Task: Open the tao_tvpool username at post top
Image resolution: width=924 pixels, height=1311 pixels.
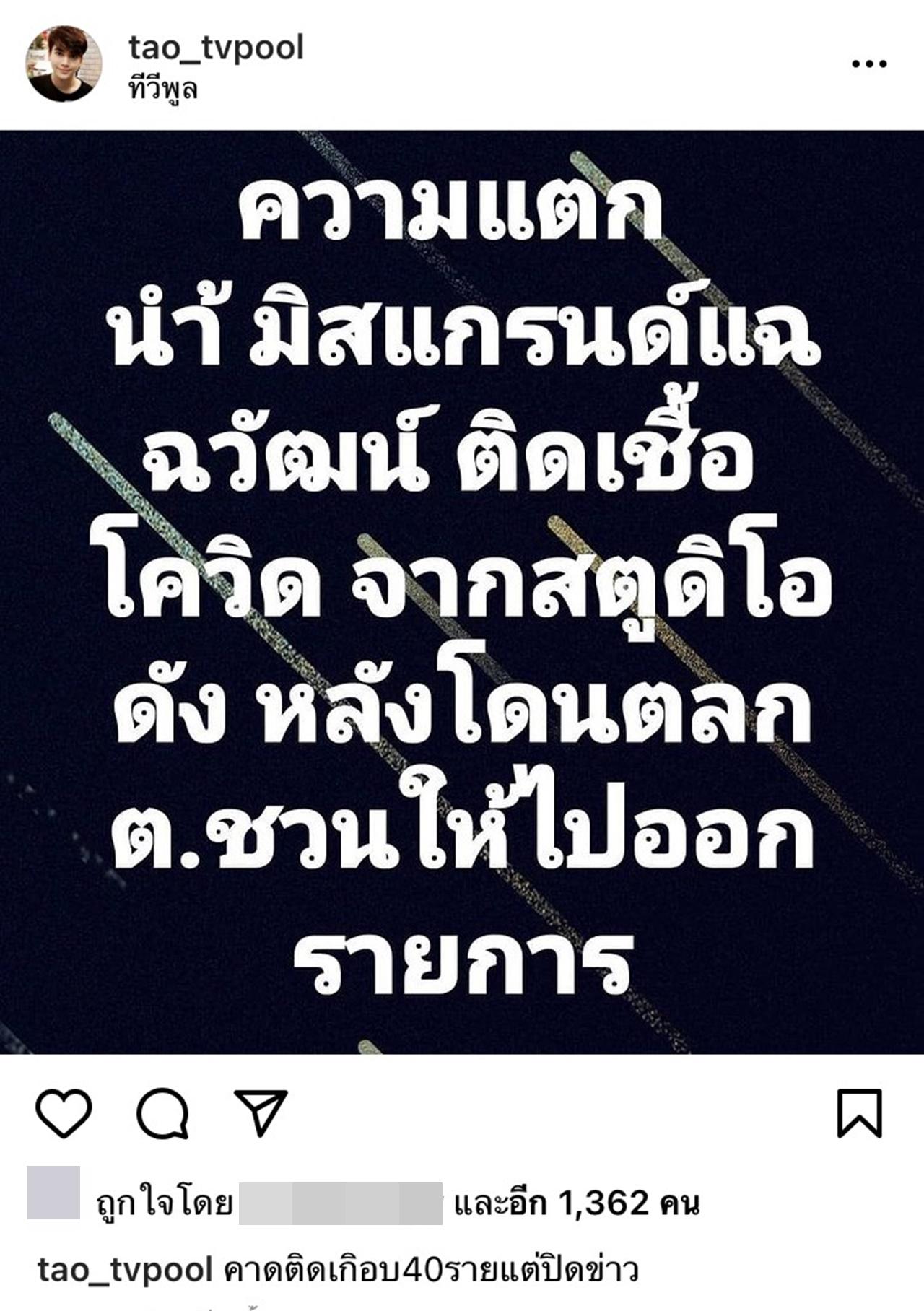Action: (216, 48)
